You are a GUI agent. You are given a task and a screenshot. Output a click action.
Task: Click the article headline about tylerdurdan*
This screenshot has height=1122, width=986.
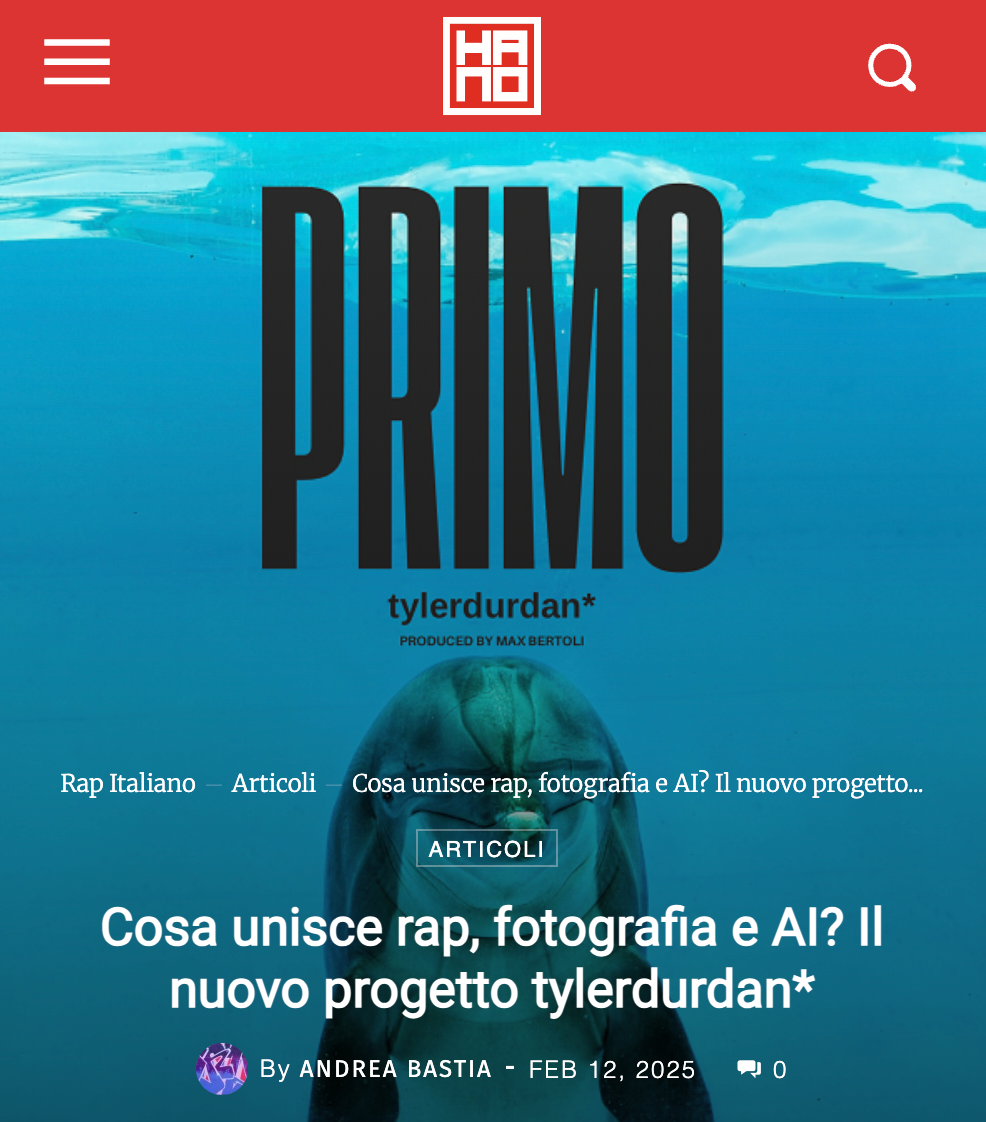pyautogui.click(x=491, y=958)
